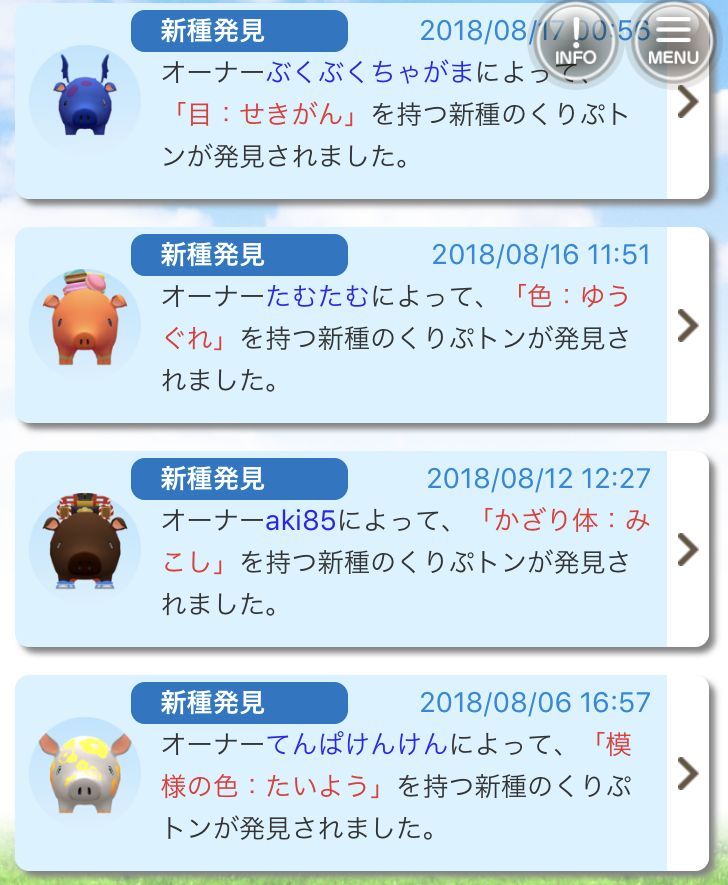Open the 模様の色：たいよう new species notice
This screenshot has height=885, width=728.
point(687,772)
